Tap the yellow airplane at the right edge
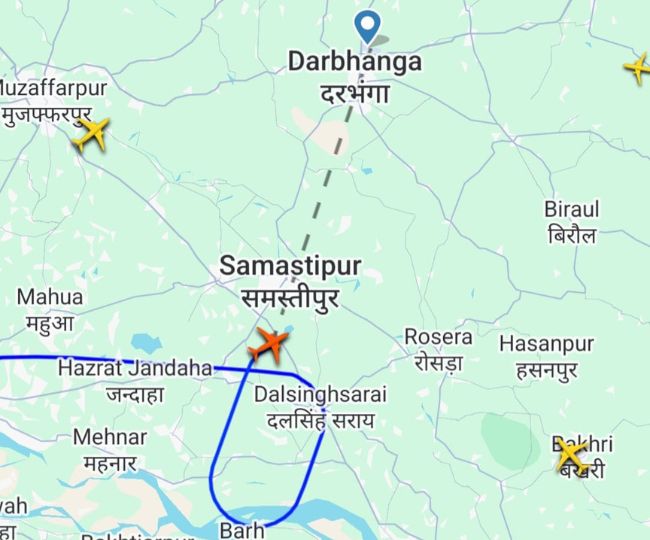The width and height of the screenshot is (650, 540). click(x=637, y=68)
